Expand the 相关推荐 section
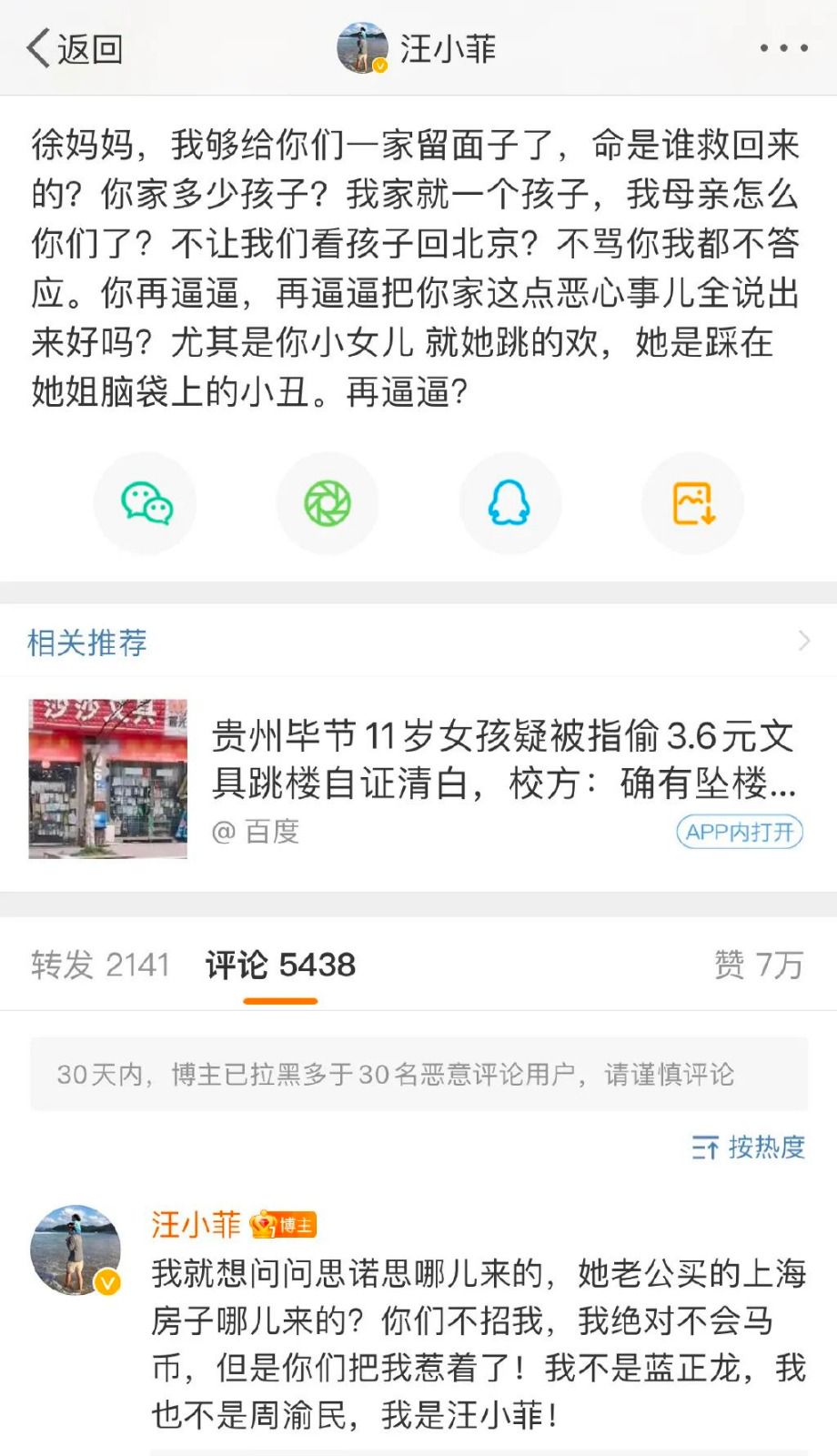 tap(802, 642)
